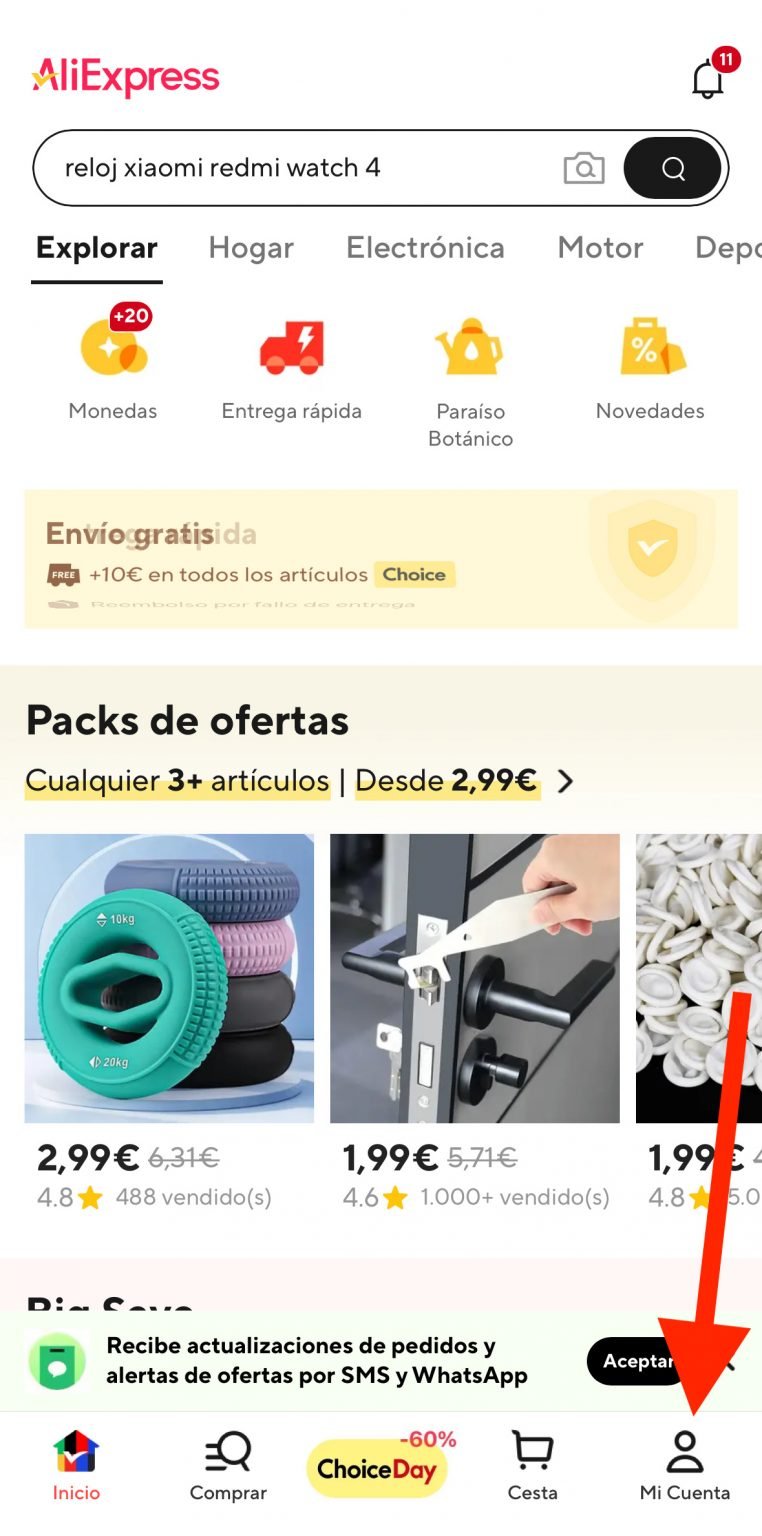Switch to the Electrónica tab
The width and height of the screenshot is (762, 1536).
[x=425, y=248]
